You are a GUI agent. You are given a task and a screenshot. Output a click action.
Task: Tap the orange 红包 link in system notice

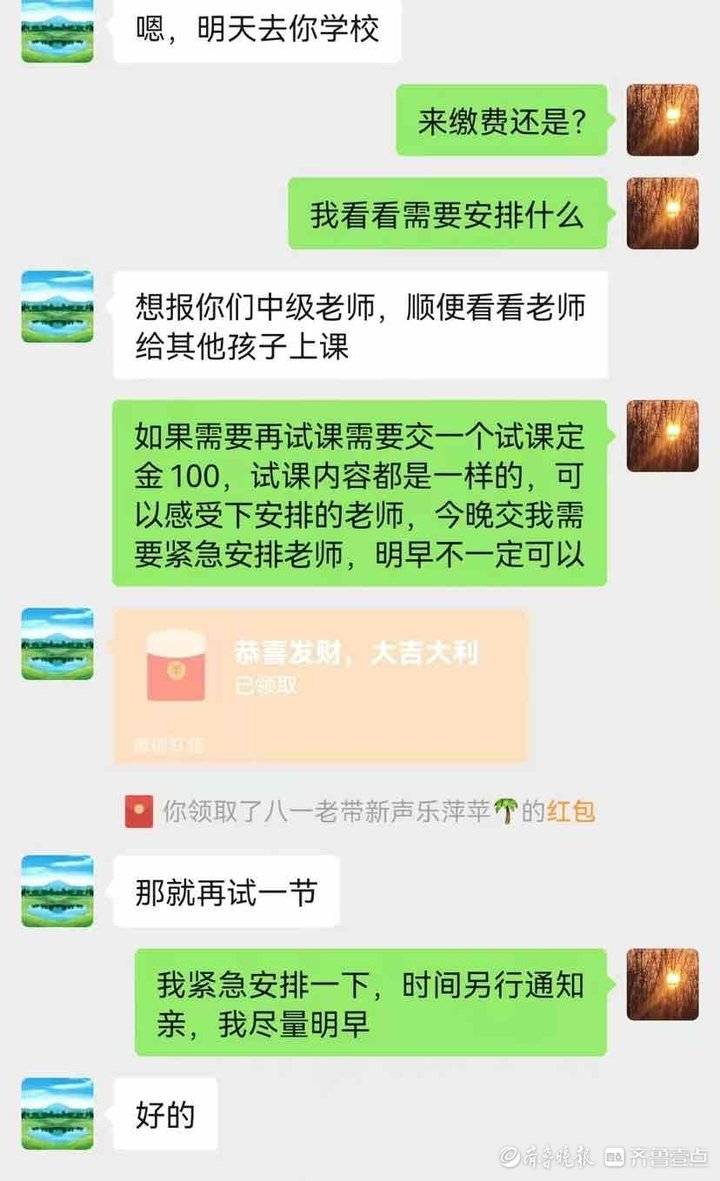point(571,811)
